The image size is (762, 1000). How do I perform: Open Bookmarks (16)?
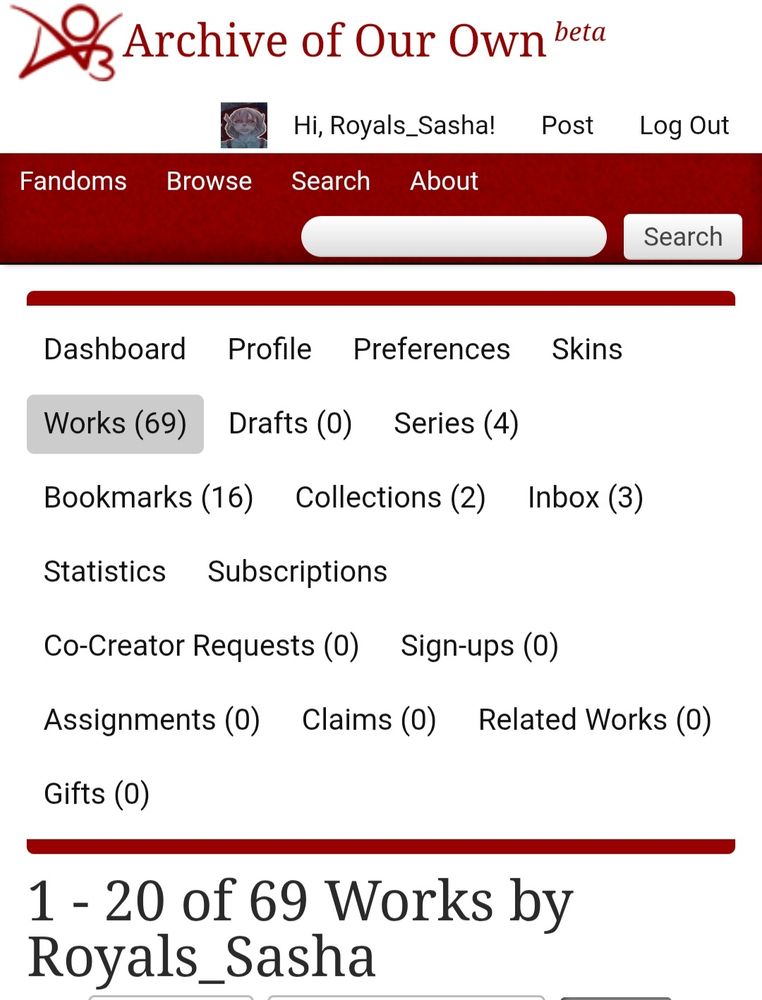pyautogui.click(x=149, y=497)
